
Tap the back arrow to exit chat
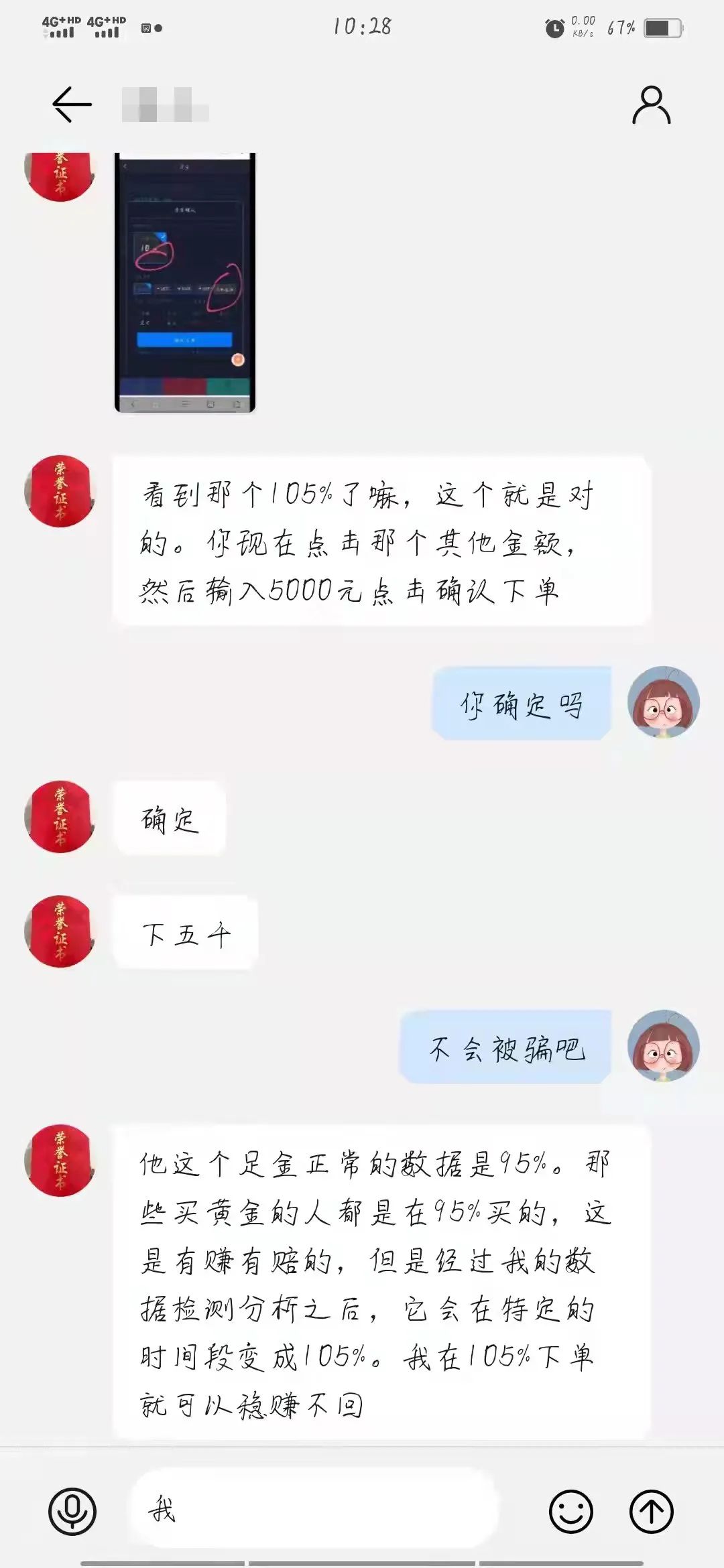[71, 104]
